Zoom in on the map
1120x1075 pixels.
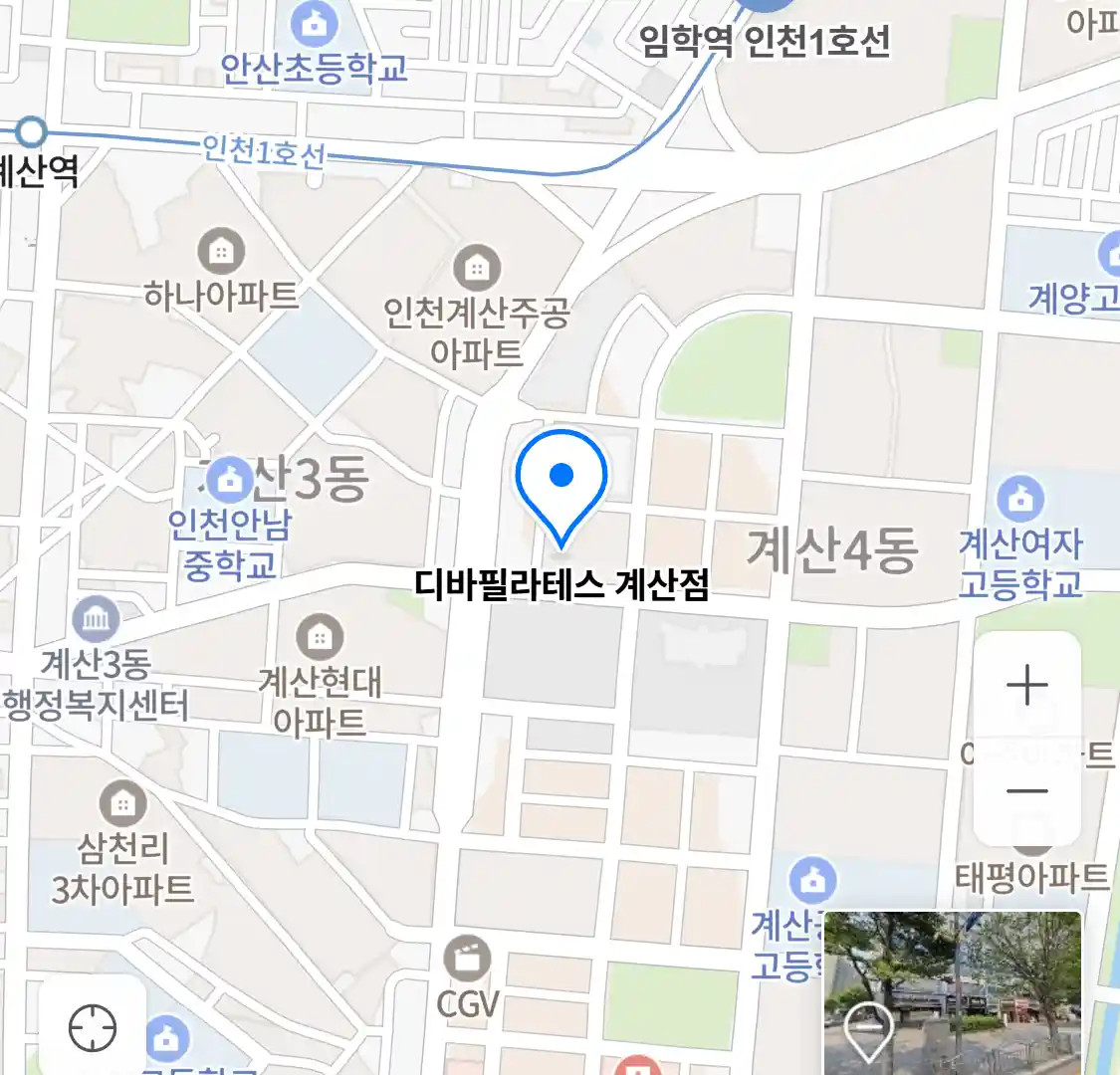point(1026,686)
